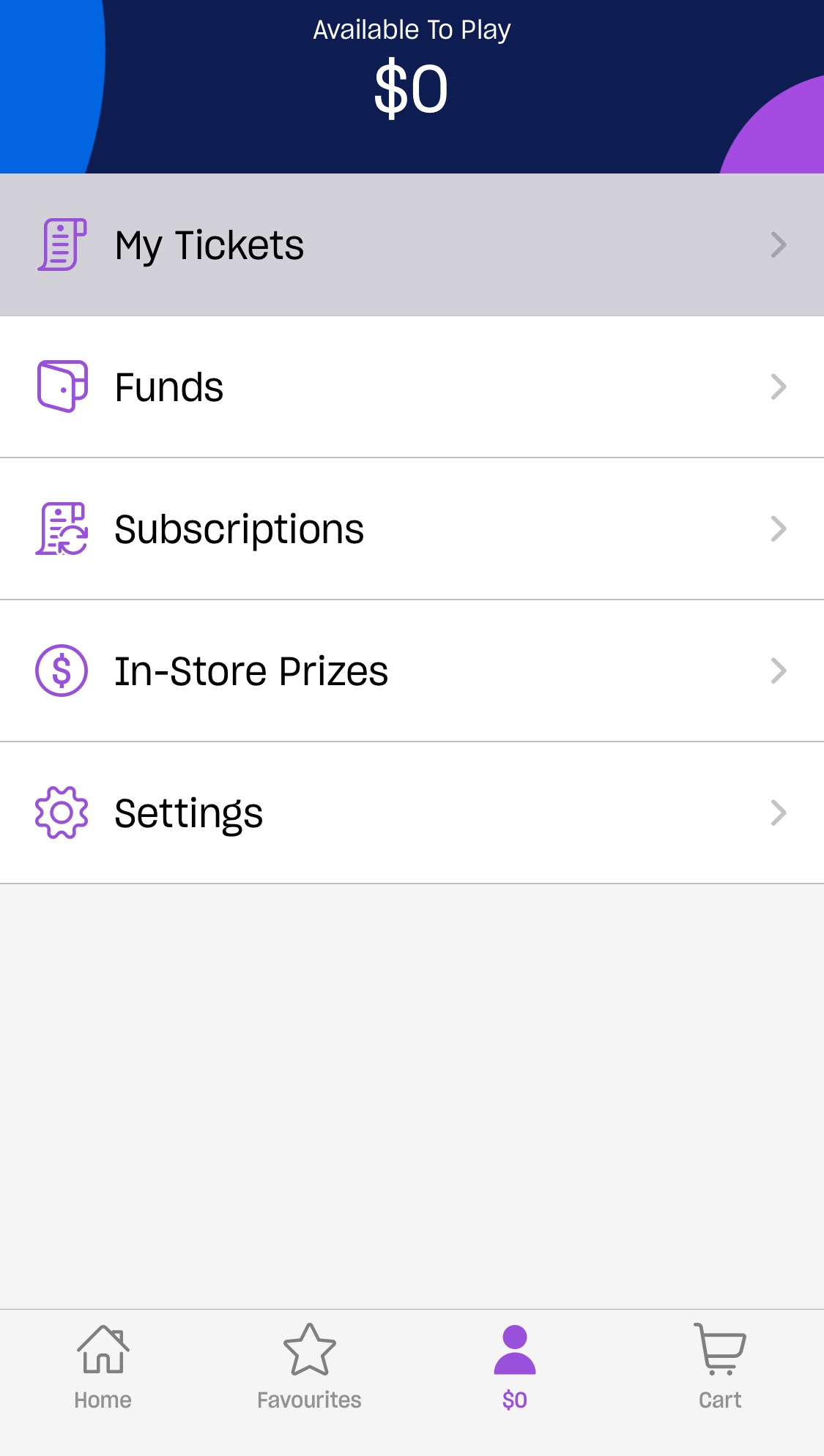
Task: View Subscriptions
Action: pyautogui.click(x=412, y=529)
